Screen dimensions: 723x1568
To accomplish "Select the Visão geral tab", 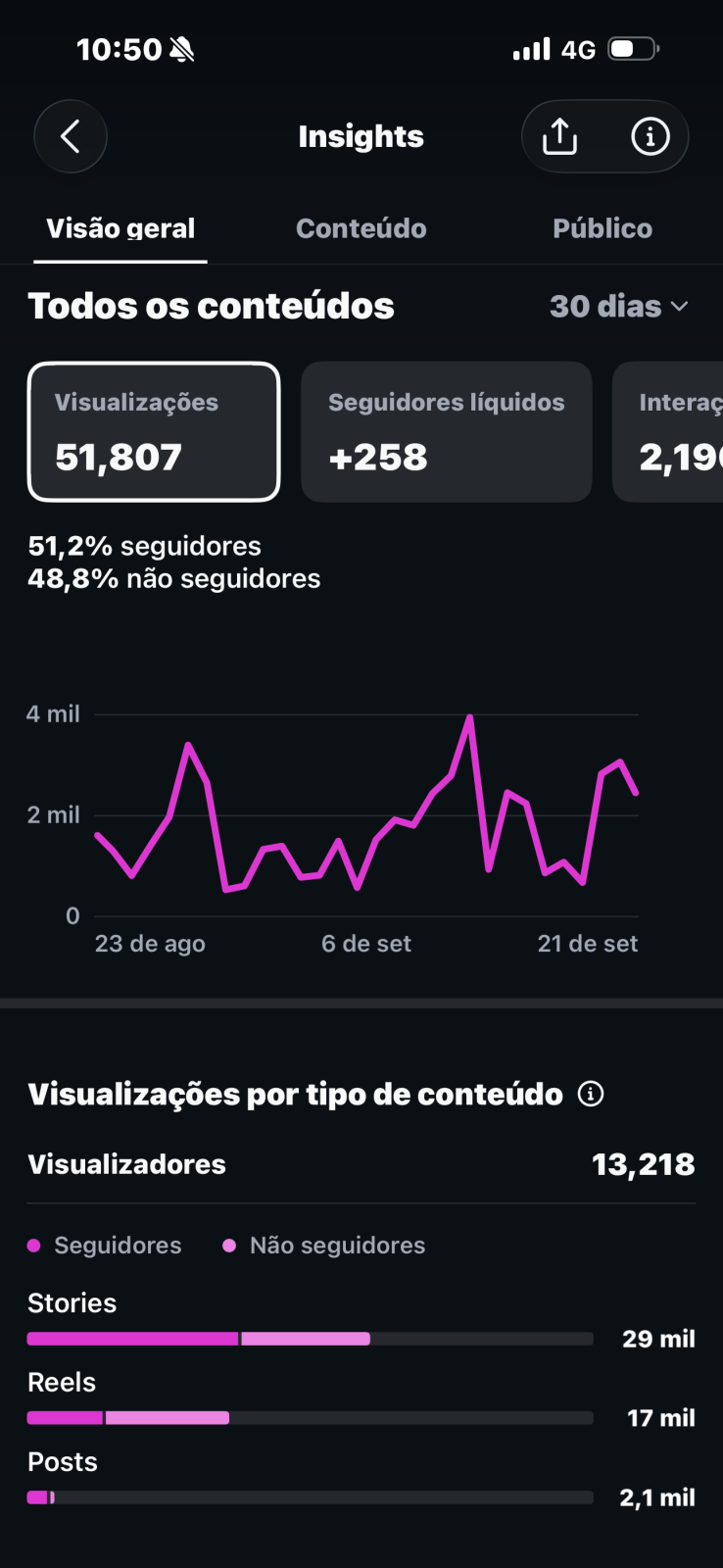I will [x=120, y=228].
